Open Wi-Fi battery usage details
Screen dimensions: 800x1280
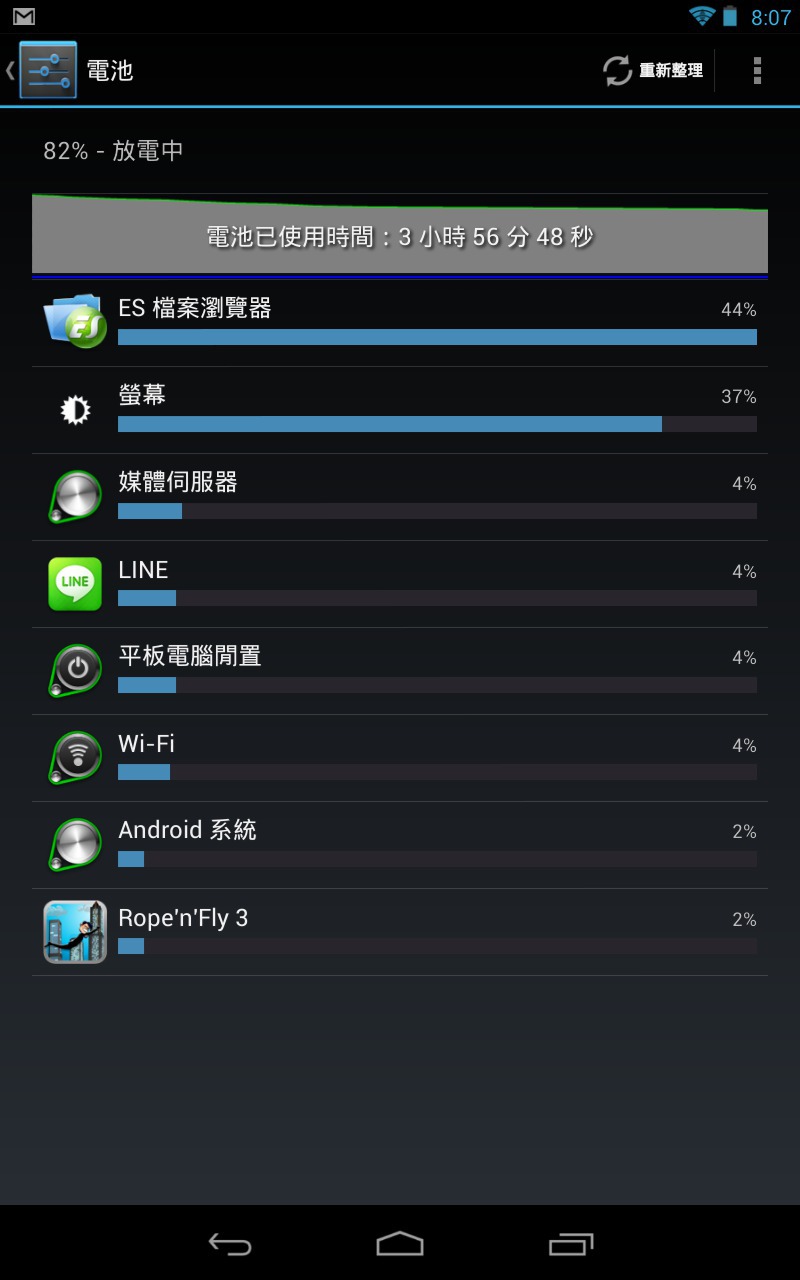(x=400, y=758)
